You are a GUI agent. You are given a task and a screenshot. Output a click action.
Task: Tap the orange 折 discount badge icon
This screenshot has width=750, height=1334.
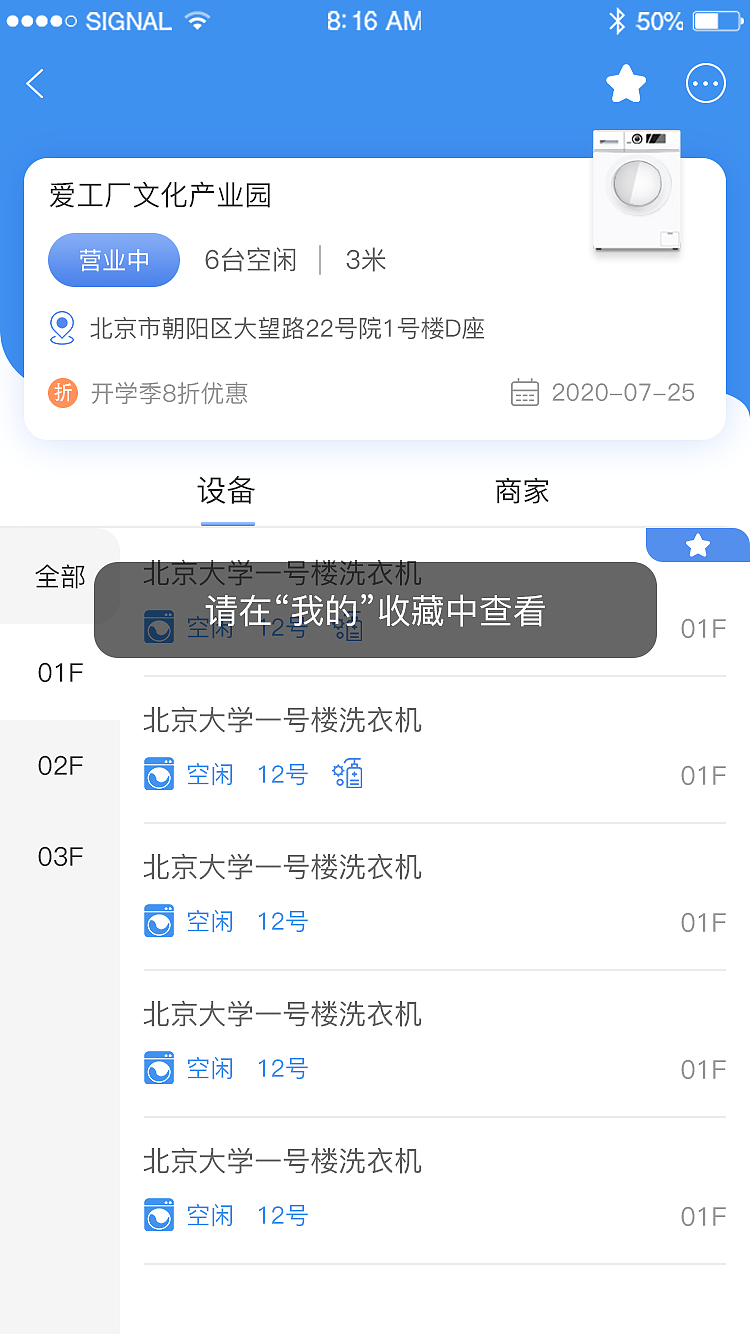[62, 392]
